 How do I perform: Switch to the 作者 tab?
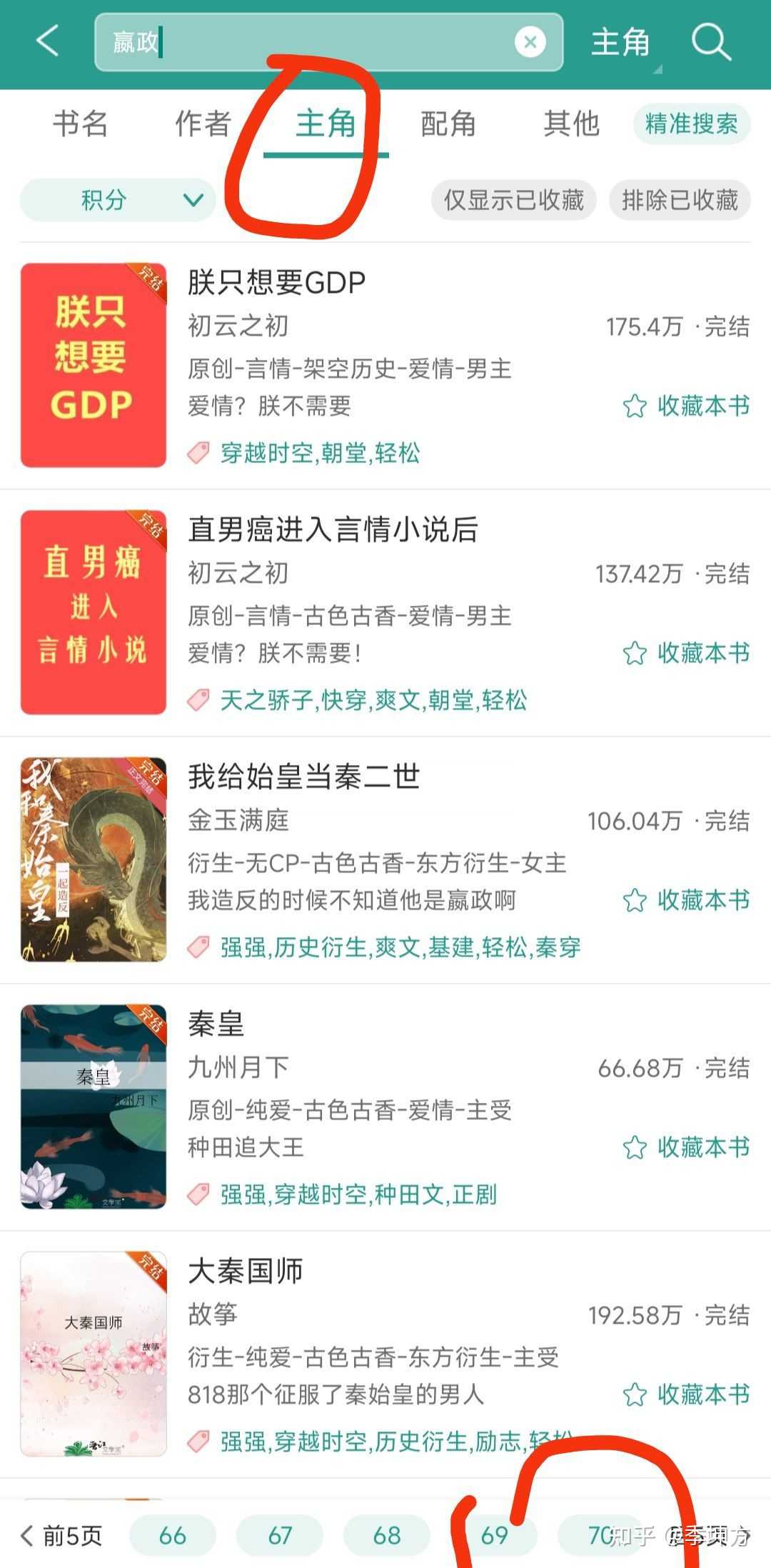[203, 124]
